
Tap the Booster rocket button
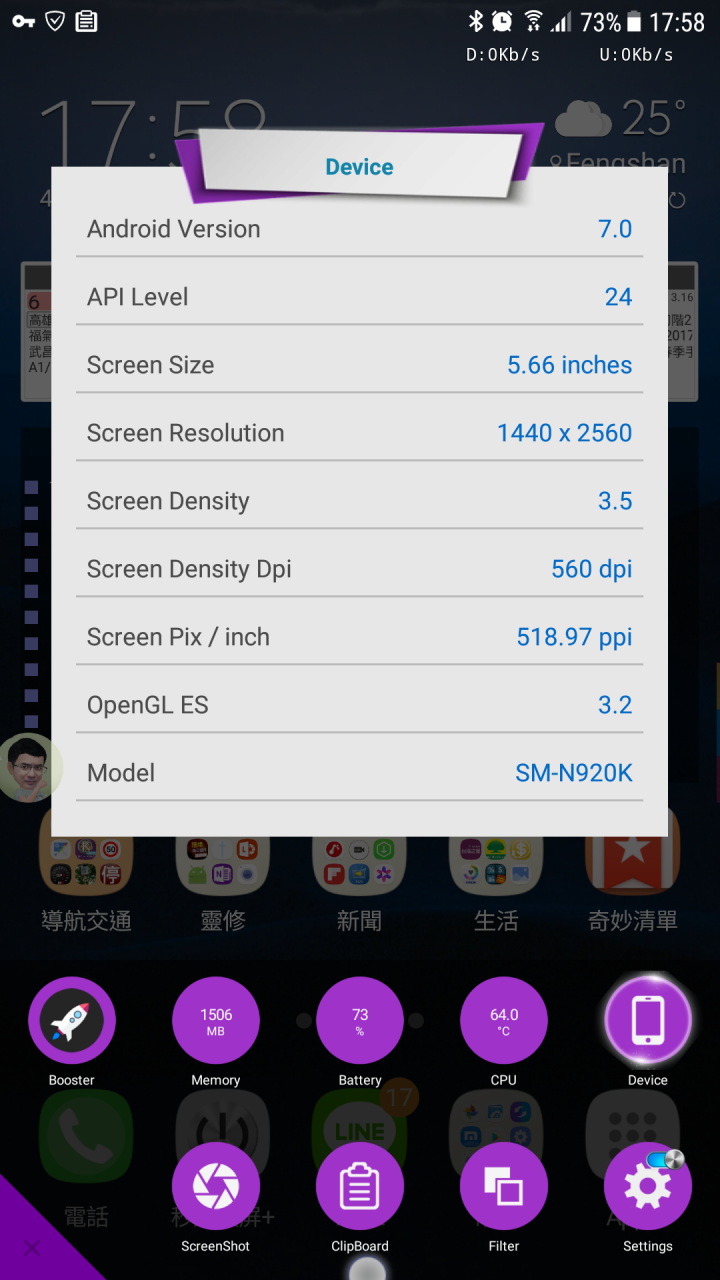[72, 1021]
